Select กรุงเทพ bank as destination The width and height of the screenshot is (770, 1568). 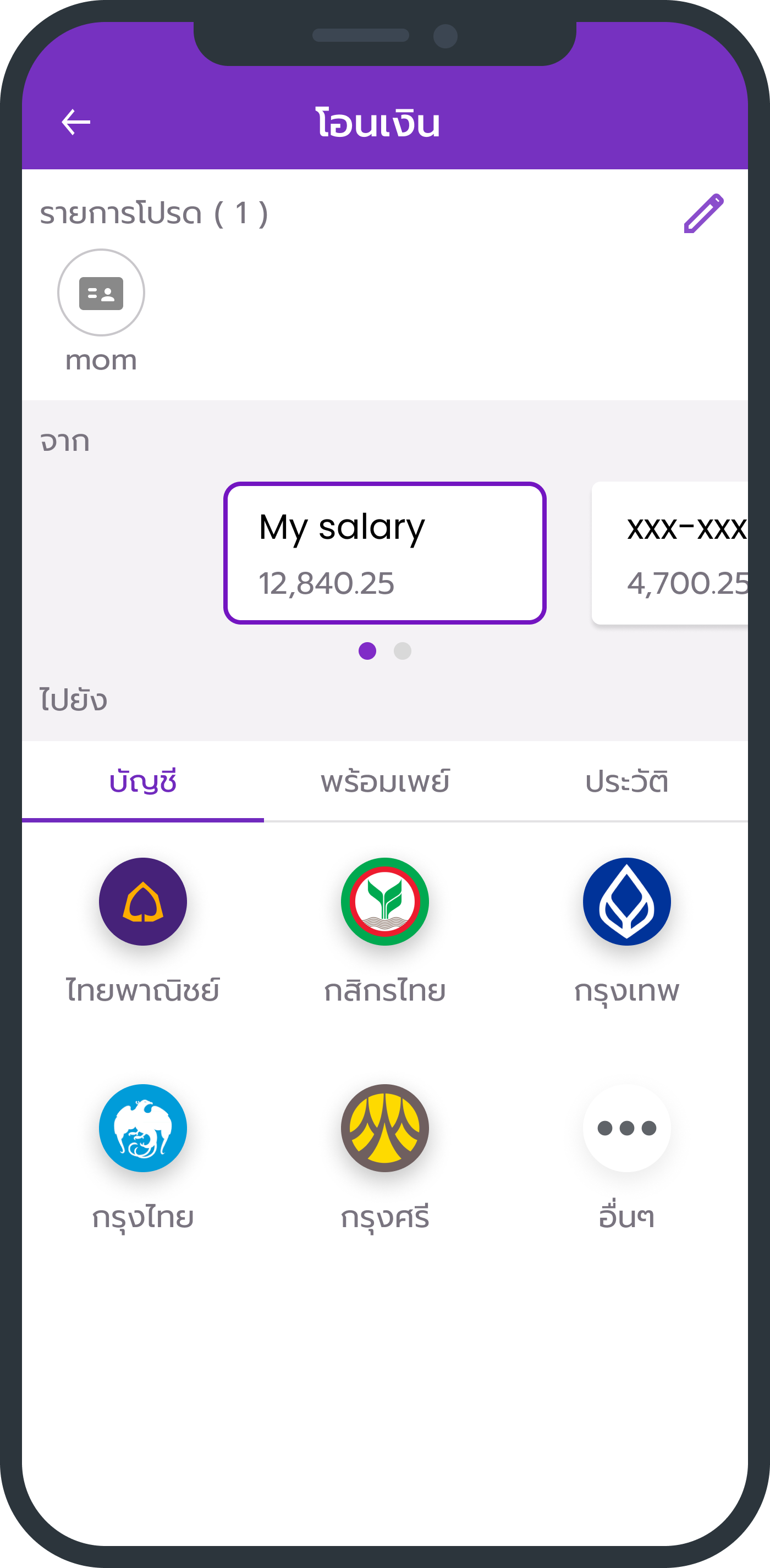click(626, 902)
